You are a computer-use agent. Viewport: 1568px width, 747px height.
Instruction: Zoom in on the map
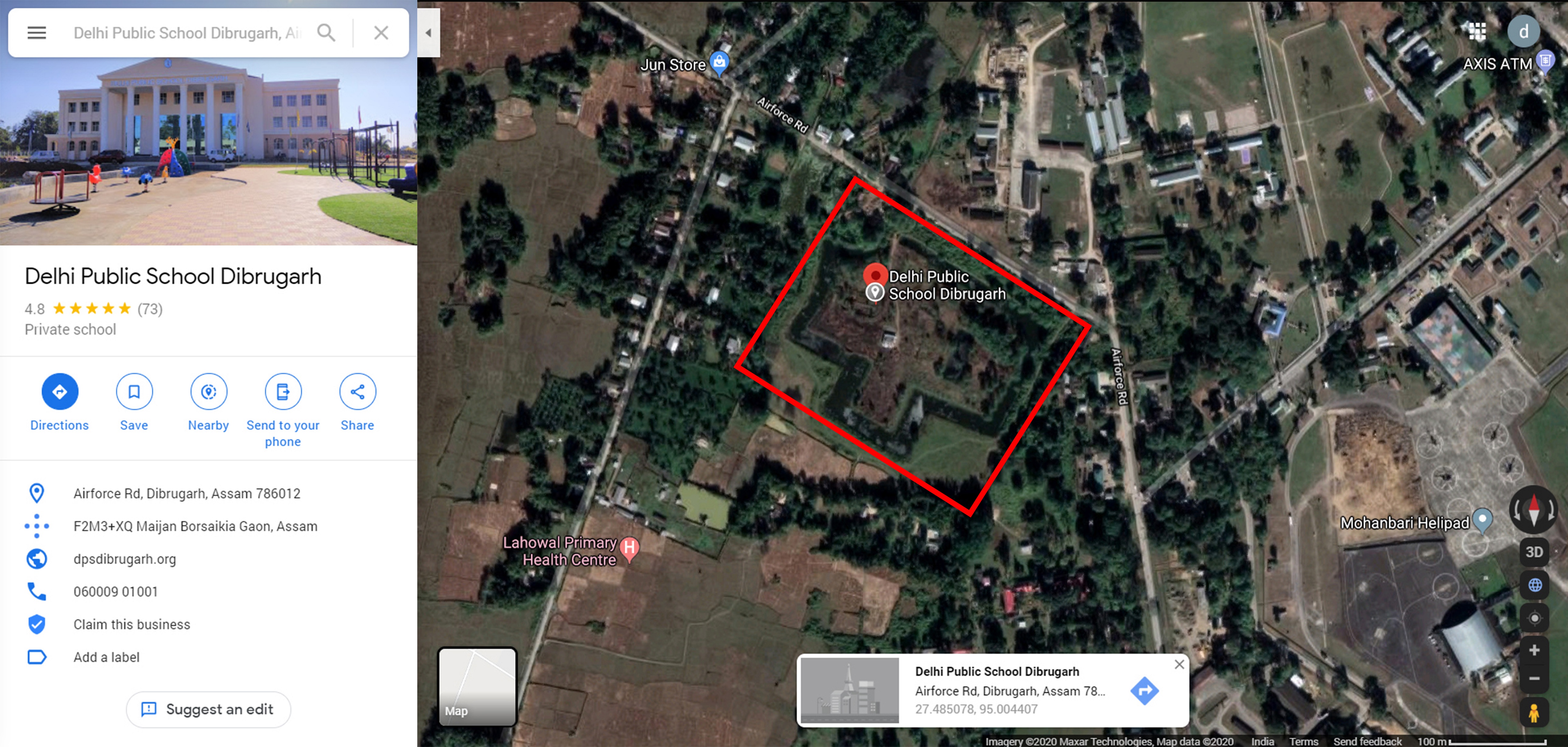(1534, 650)
